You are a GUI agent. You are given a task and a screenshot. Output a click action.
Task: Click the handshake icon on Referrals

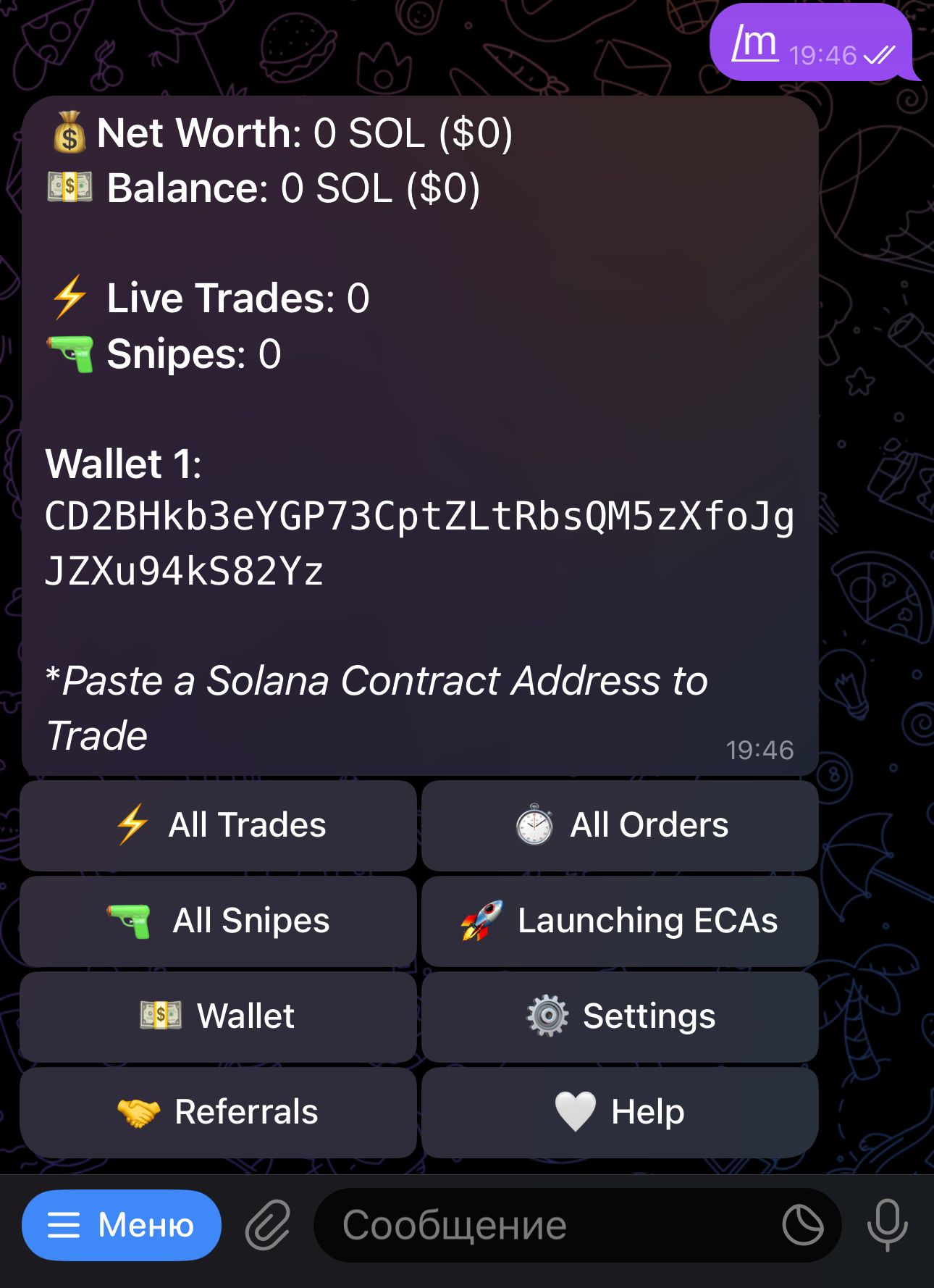click(140, 1111)
